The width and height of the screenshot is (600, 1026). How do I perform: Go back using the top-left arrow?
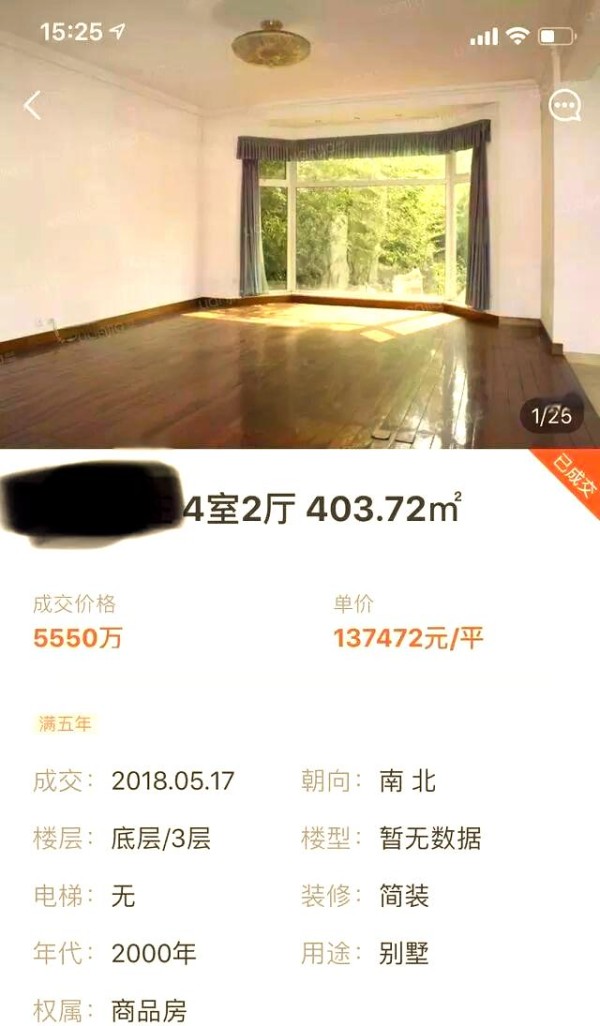pyautogui.click(x=33, y=105)
